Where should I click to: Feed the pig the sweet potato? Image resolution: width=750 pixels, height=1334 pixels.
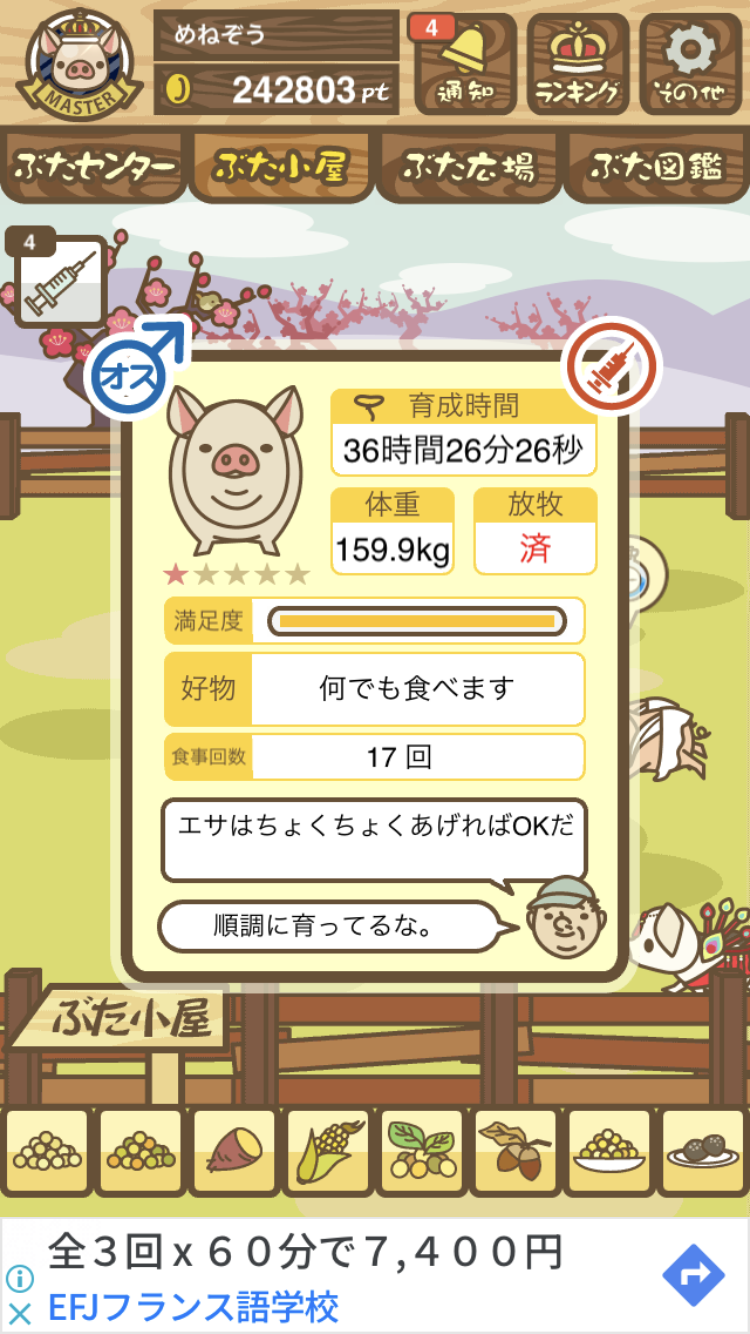(234, 1152)
